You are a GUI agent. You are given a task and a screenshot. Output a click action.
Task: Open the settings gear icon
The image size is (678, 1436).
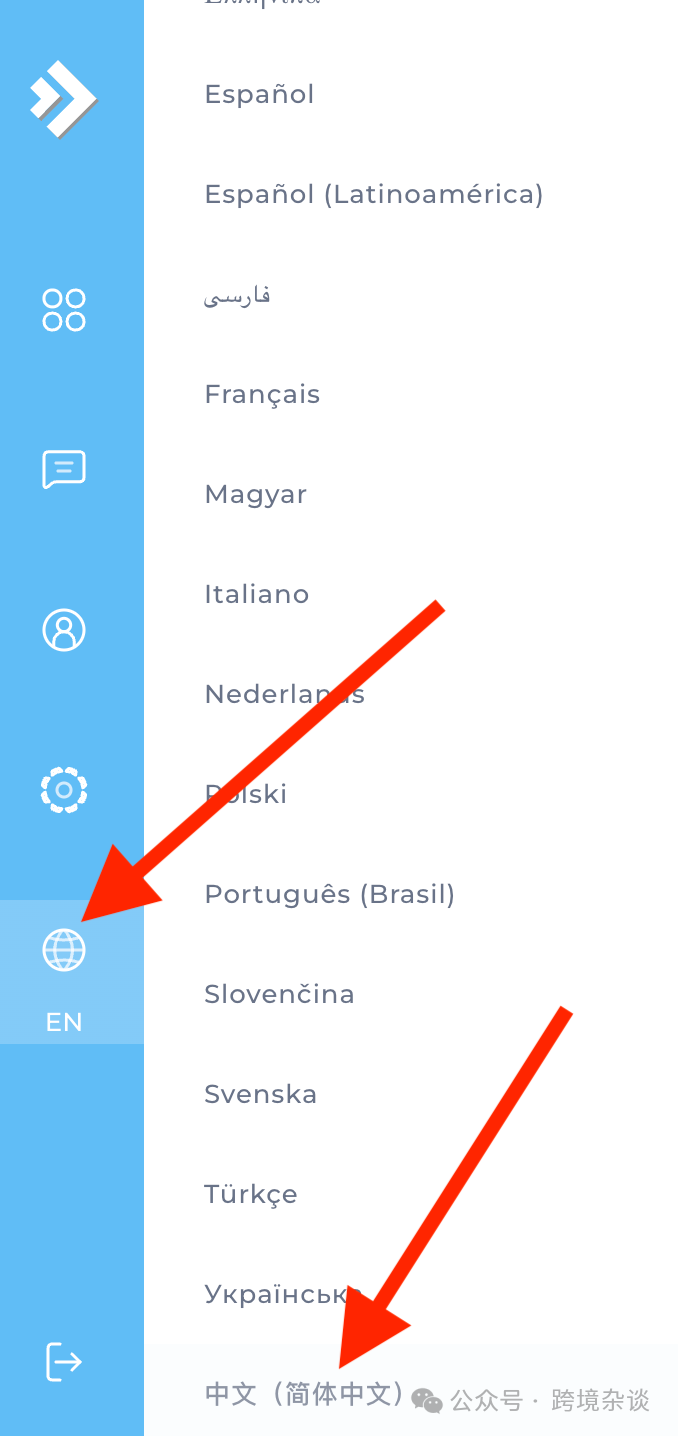pyautogui.click(x=64, y=790)
